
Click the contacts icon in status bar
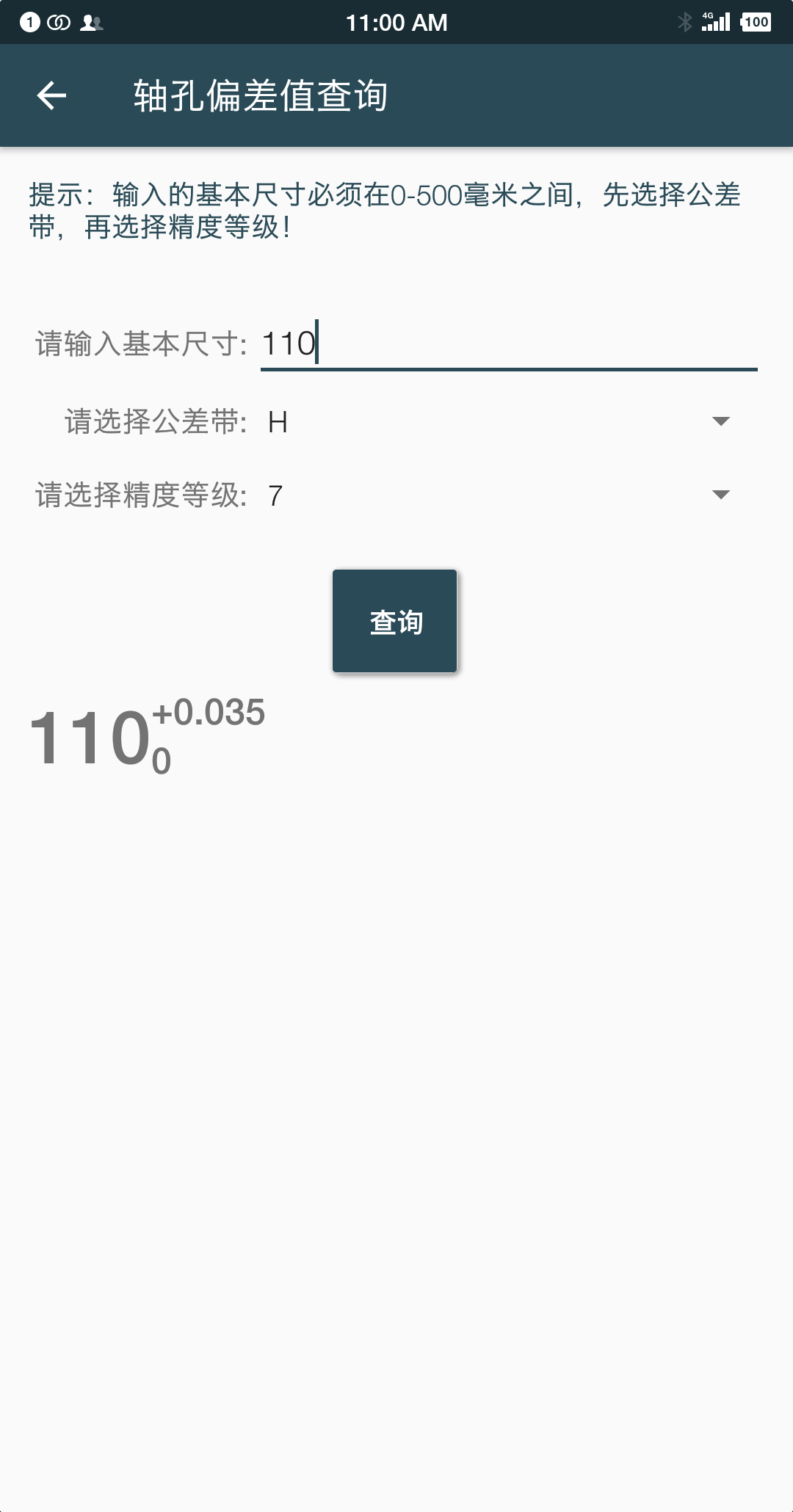[x=90, y=24]
